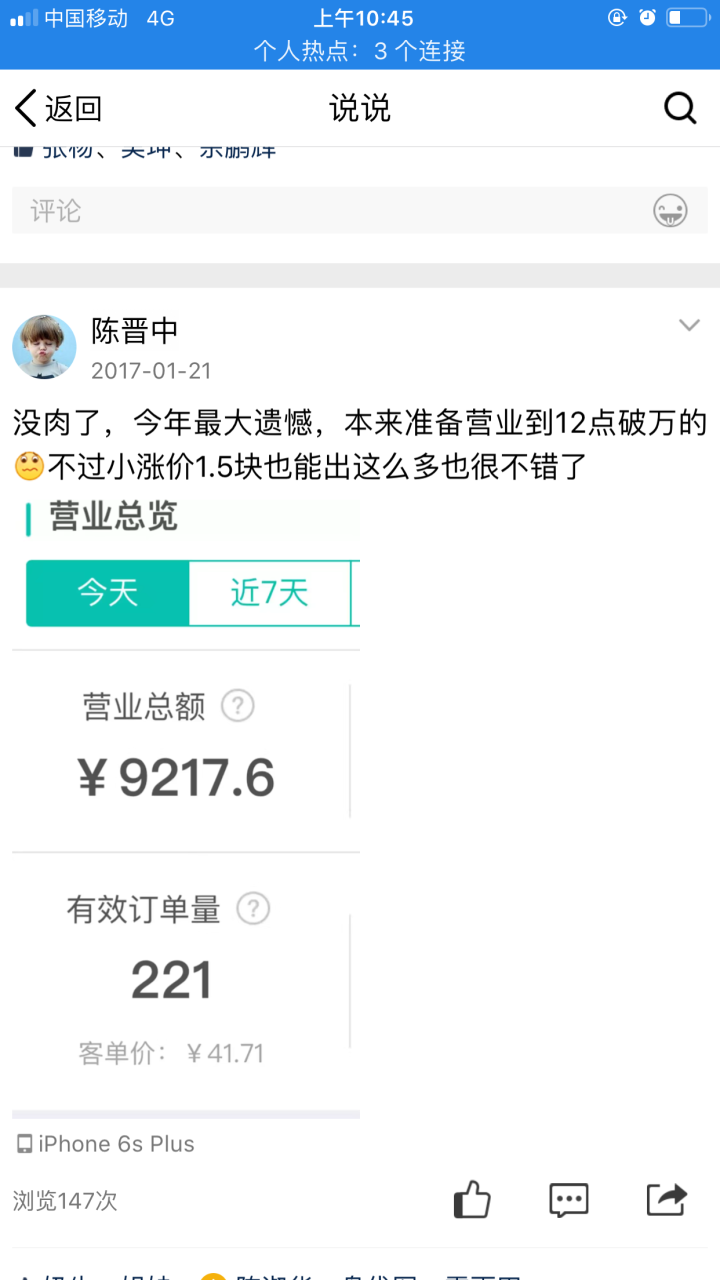The height and width of the screenshot is (1280, 720).
Task: Open 陈晋中's profile avatar
Action: (x=44, y=347)
